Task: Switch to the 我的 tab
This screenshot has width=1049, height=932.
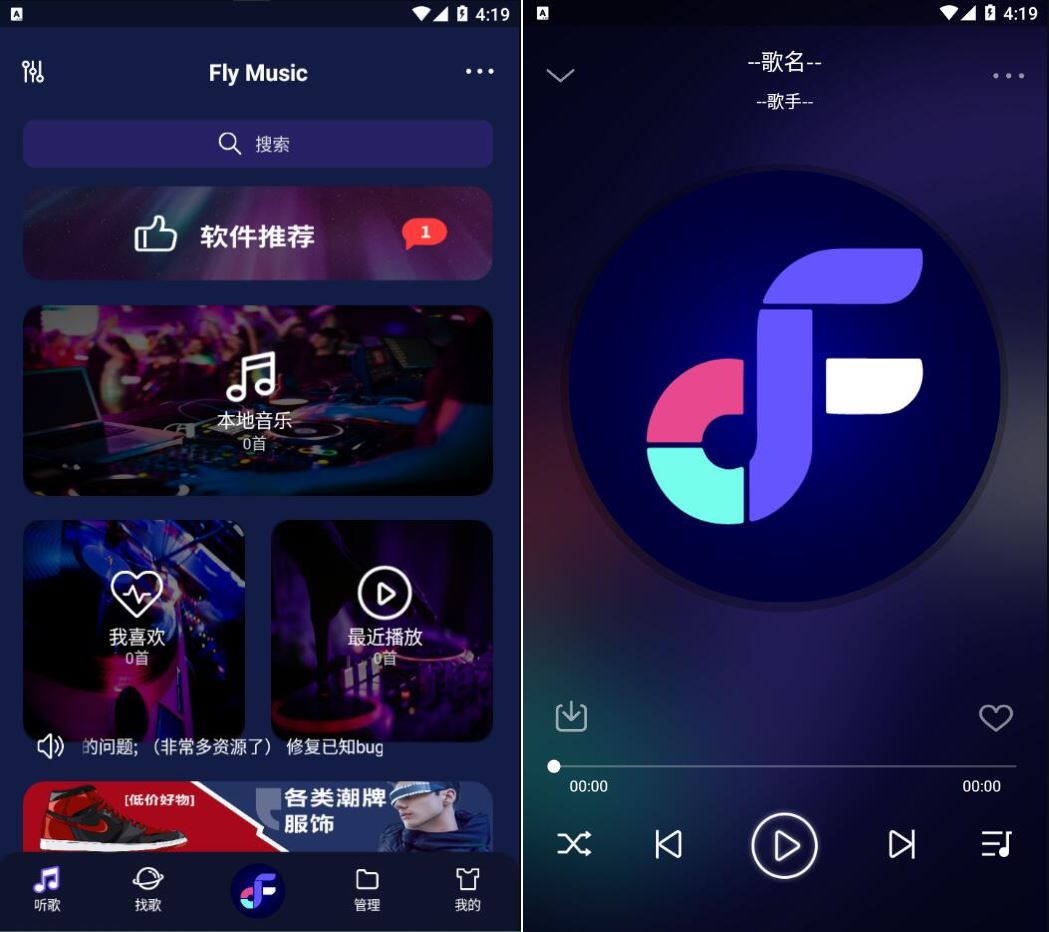Action: [x=467, y=888]
